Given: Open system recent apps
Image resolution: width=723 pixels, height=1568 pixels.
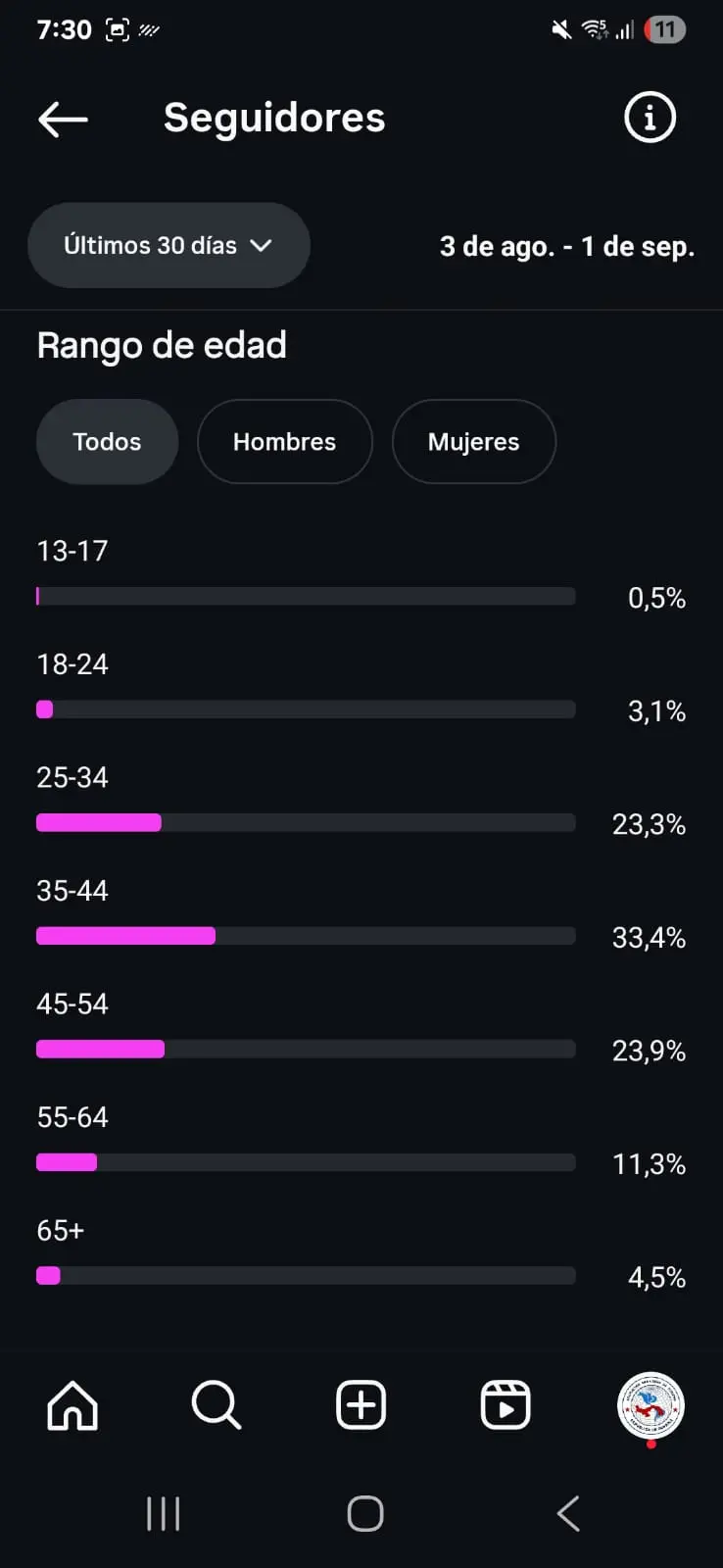Looking at the screenshot, I should coord(163,1513).
